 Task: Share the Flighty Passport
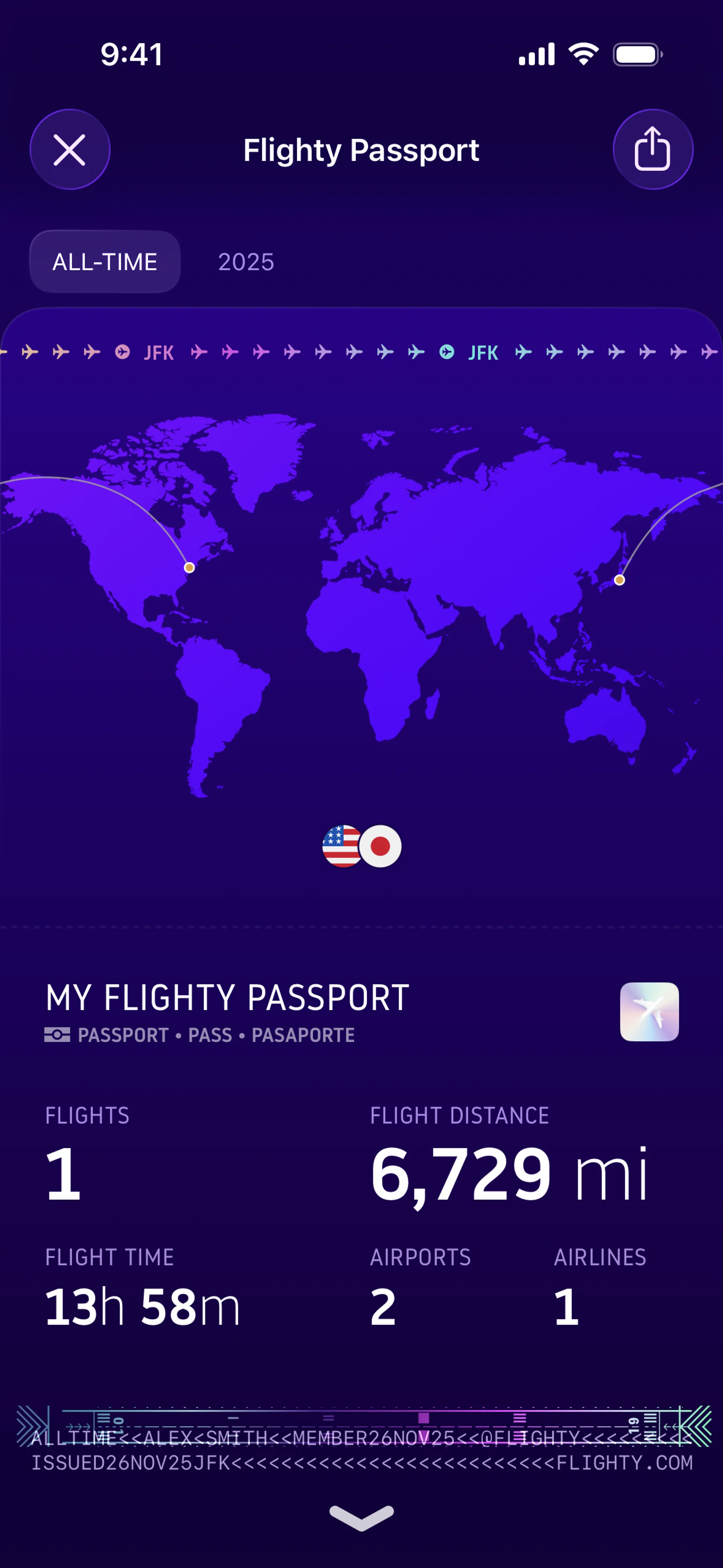coord(653,150)
